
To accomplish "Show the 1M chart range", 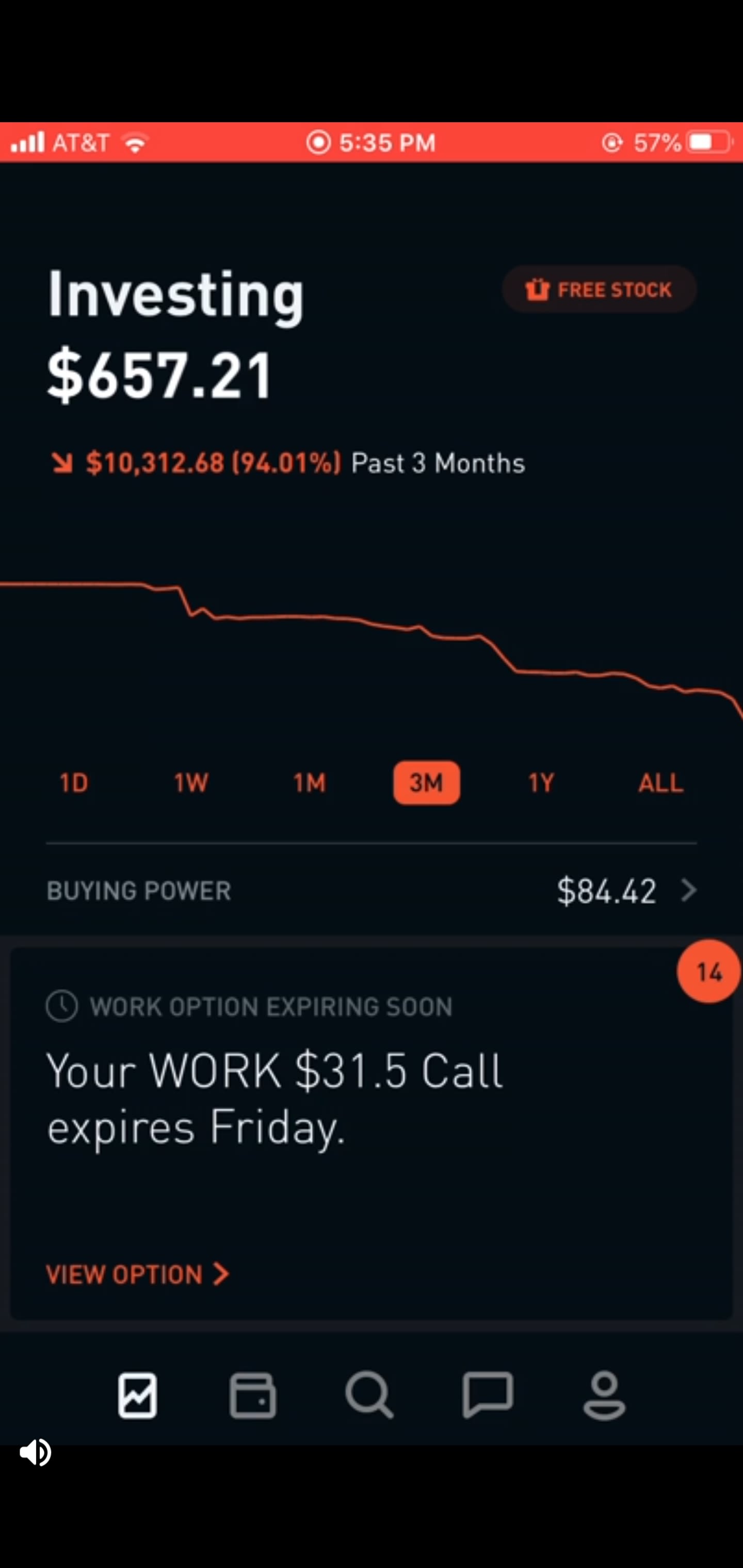I will 310,783.
